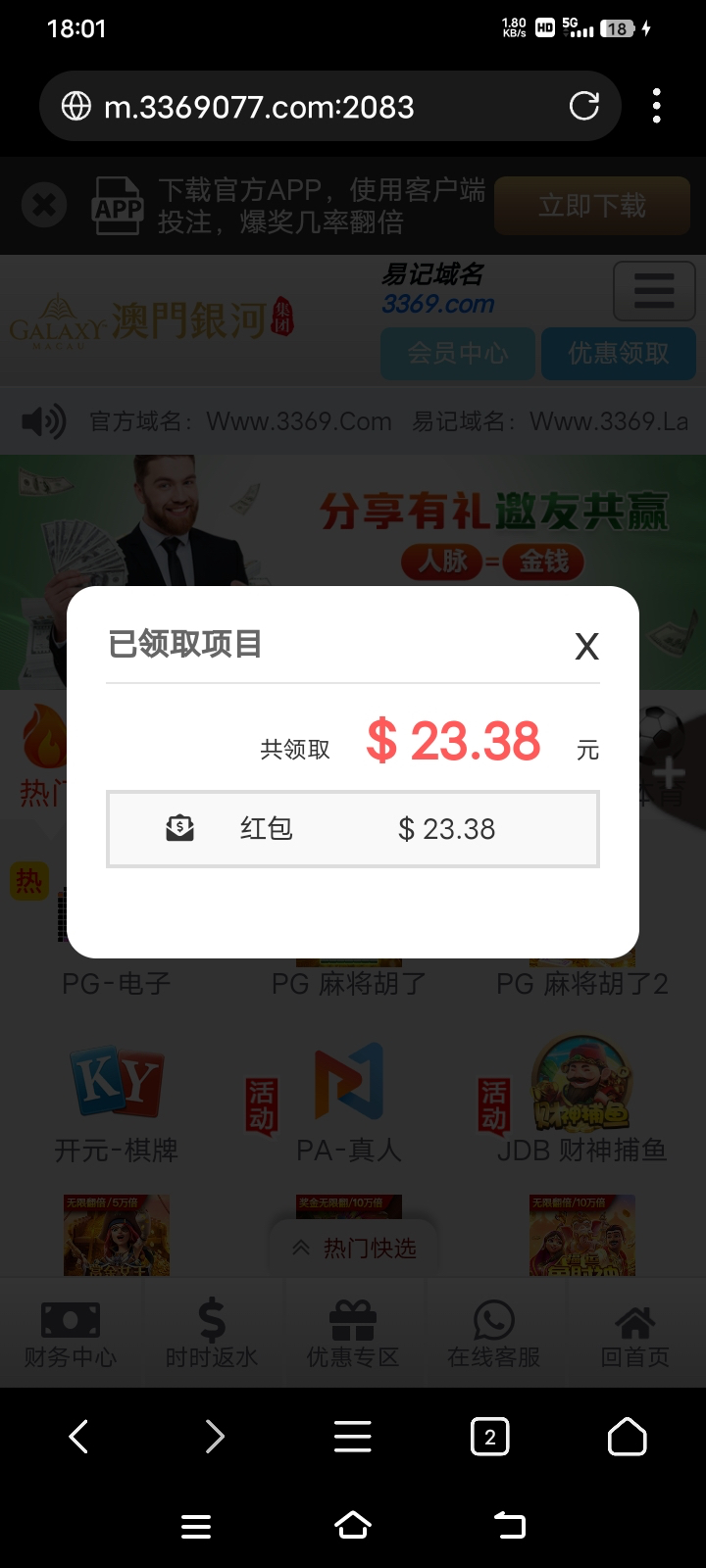Close the 已领取项目 dialog
Viewport: 706px width, 1568px height.
pos(586,647)
